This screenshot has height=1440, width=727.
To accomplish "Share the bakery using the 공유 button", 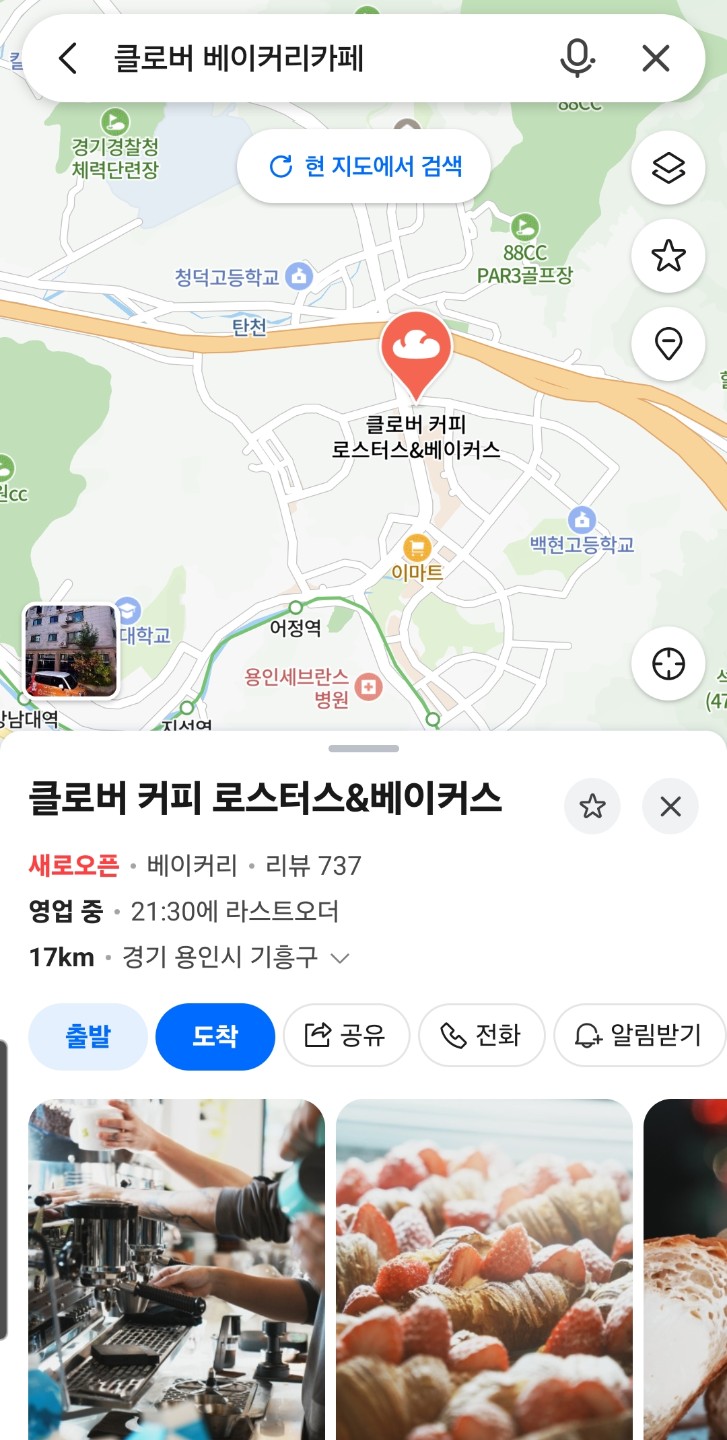I will click(x=346, y=1037).
